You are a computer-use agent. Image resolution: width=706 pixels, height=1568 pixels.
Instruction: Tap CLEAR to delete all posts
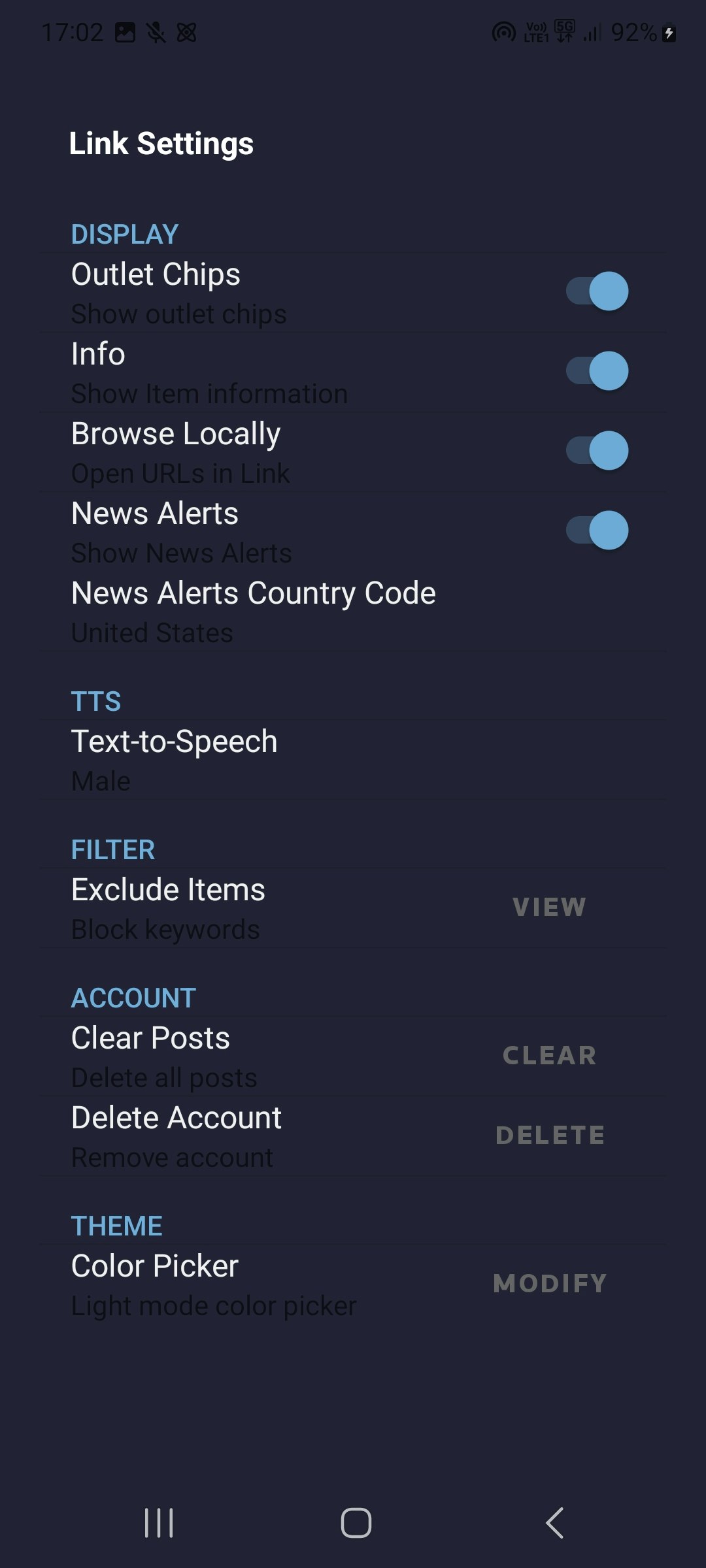click(549, 1055)
